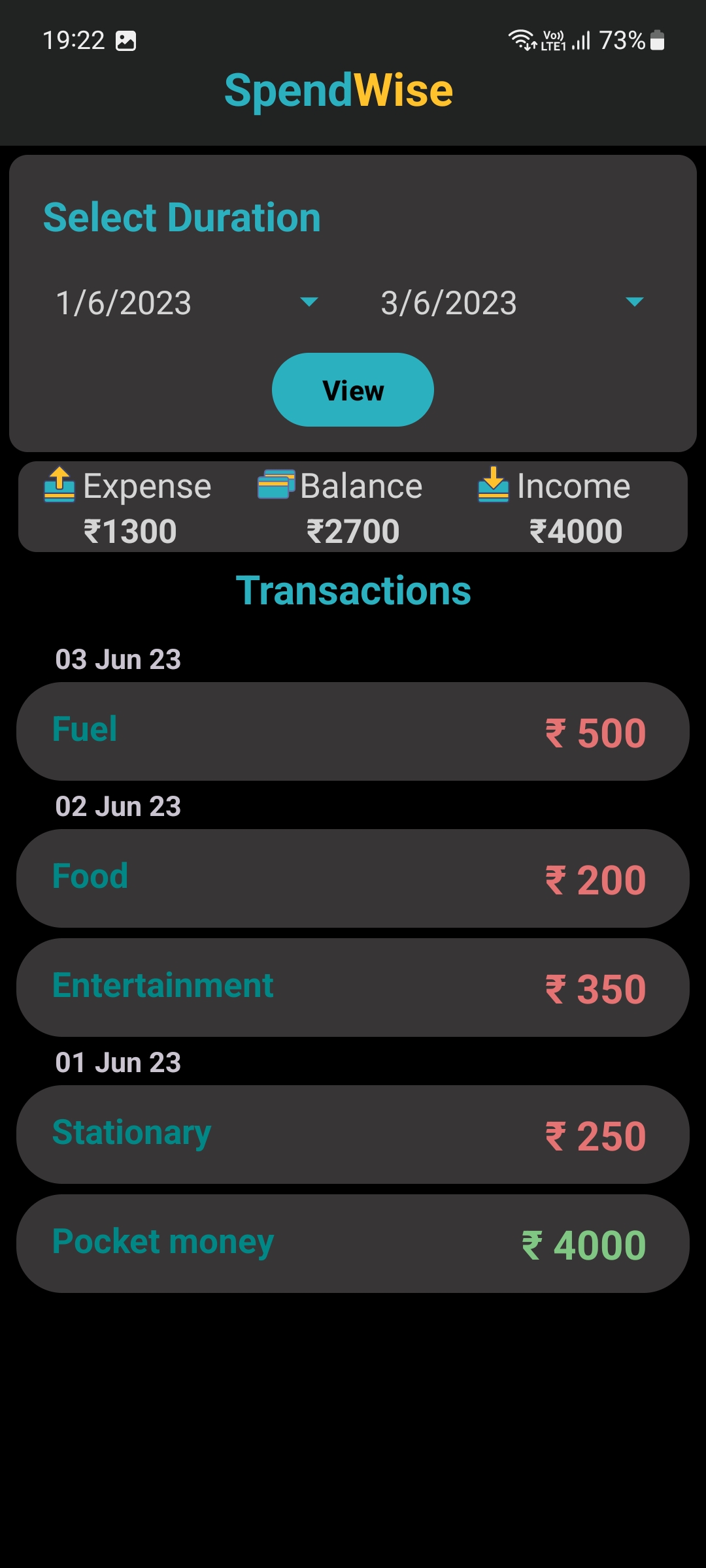Open the start date dropdown showing 1/6/2023
The width and height of the screenshot is (706, 1568).
[x=123, y=302]
